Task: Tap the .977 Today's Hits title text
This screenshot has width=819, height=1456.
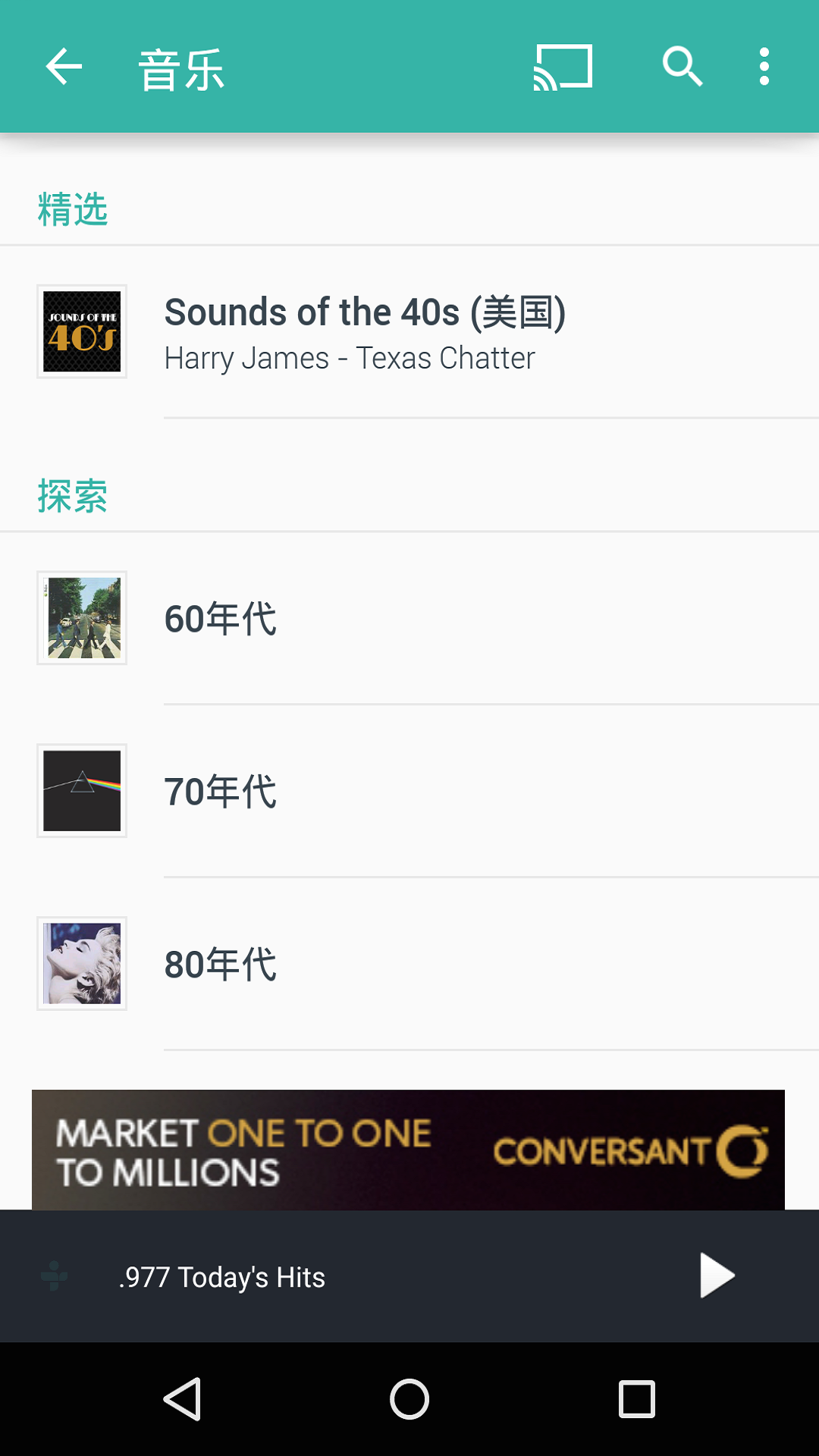Action: (221, 1276)
